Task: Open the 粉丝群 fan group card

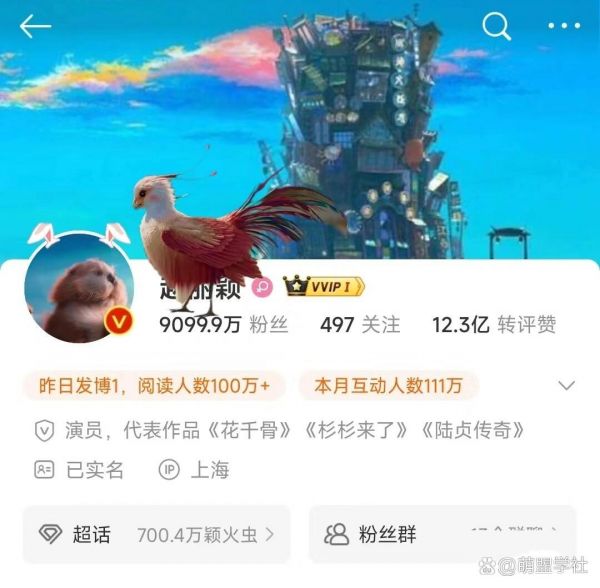Action: (x=442, y=534)
